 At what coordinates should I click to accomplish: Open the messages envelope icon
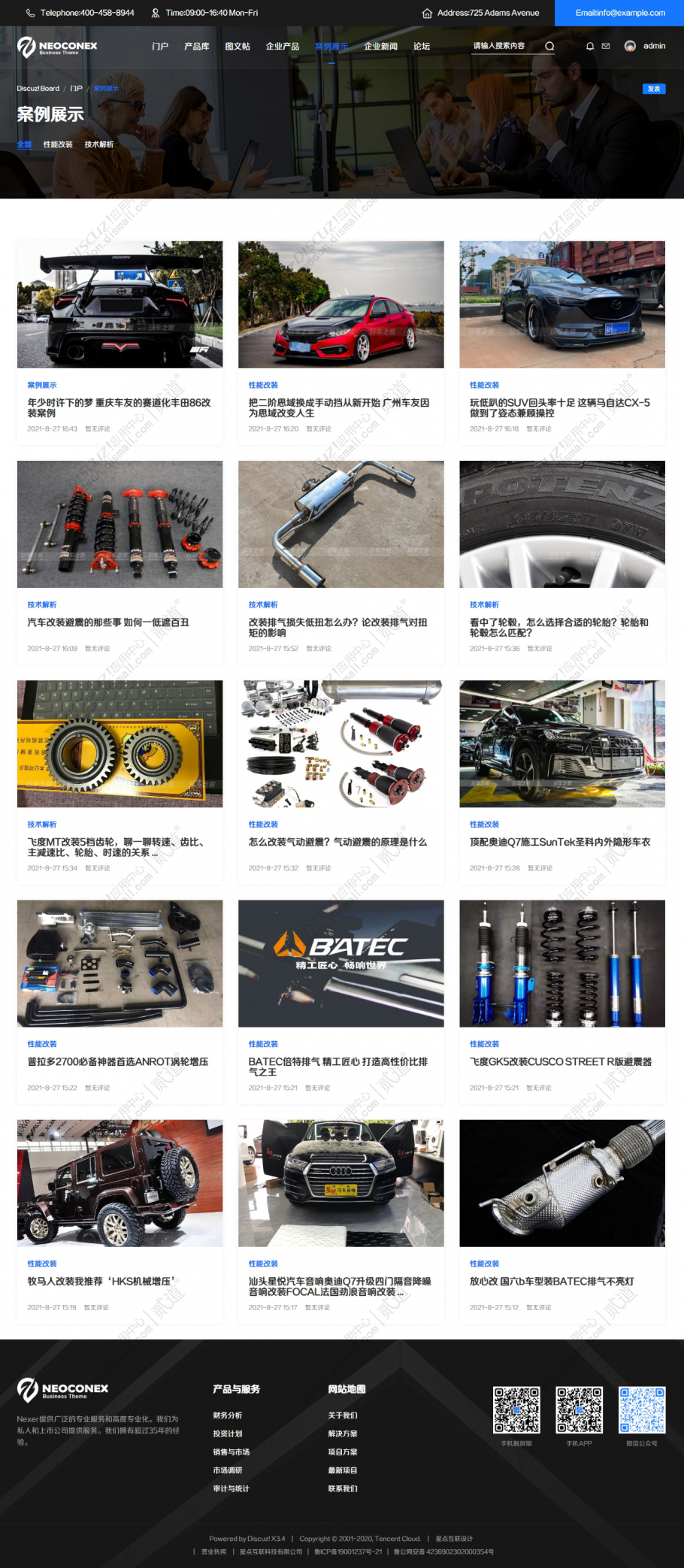606,47
